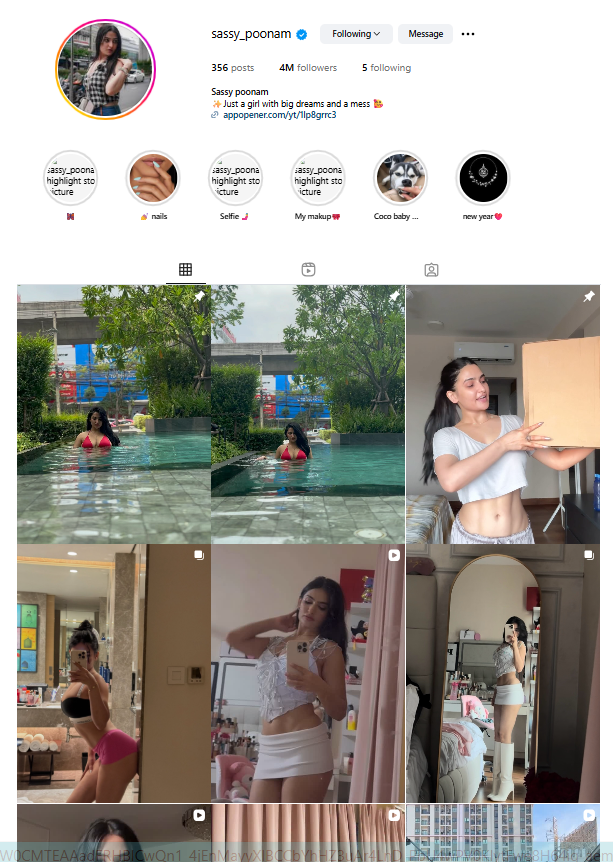Screen dimensions: 613x862
Task: Tap the Message button
Action: [x=425, y=34]
